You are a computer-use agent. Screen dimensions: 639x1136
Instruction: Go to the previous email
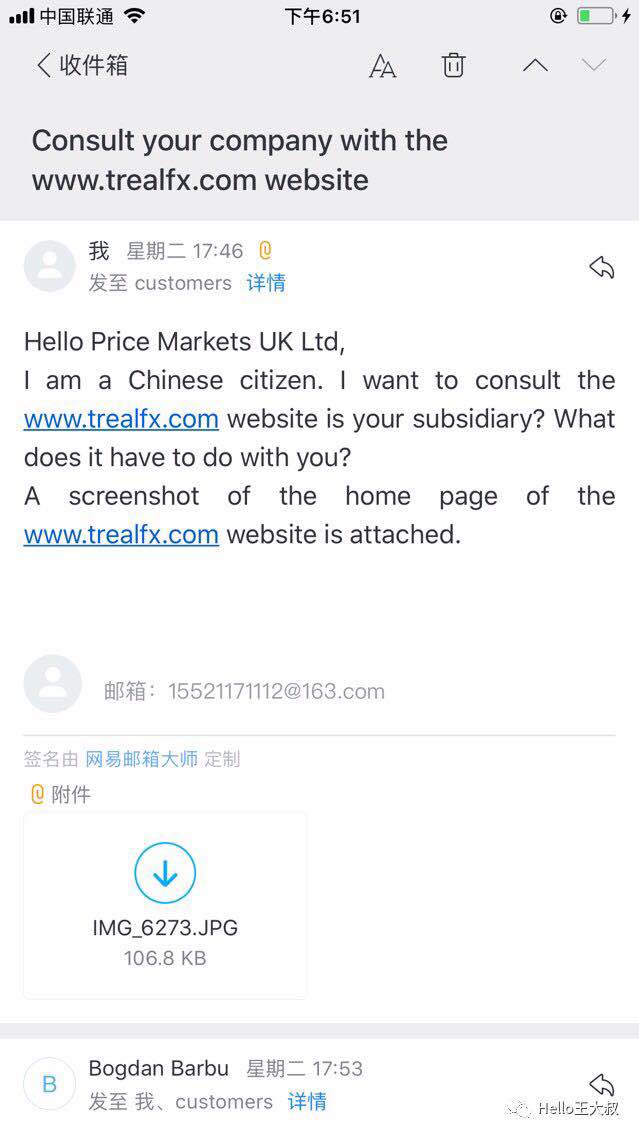pos(535,66)
